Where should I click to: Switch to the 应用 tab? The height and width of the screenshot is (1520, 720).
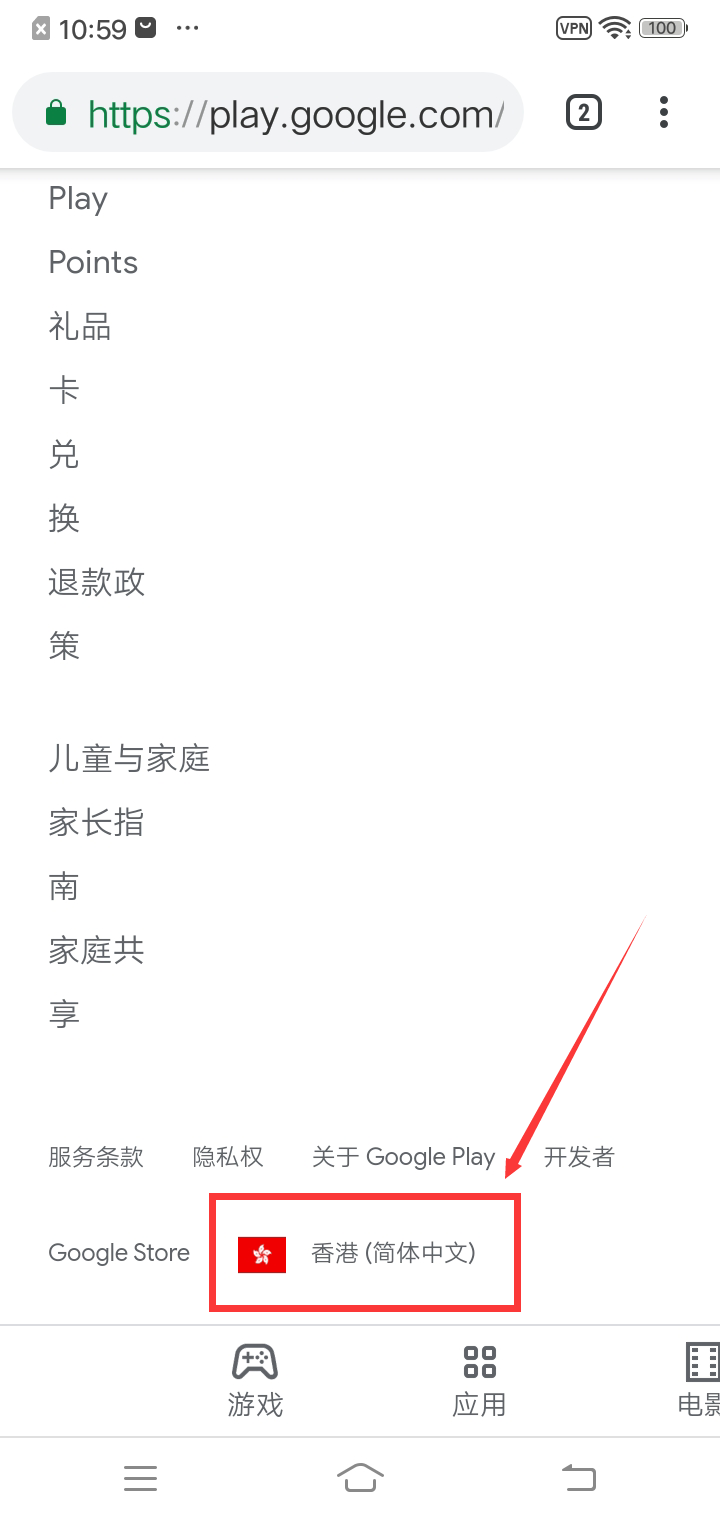[x=479, y=1381]
